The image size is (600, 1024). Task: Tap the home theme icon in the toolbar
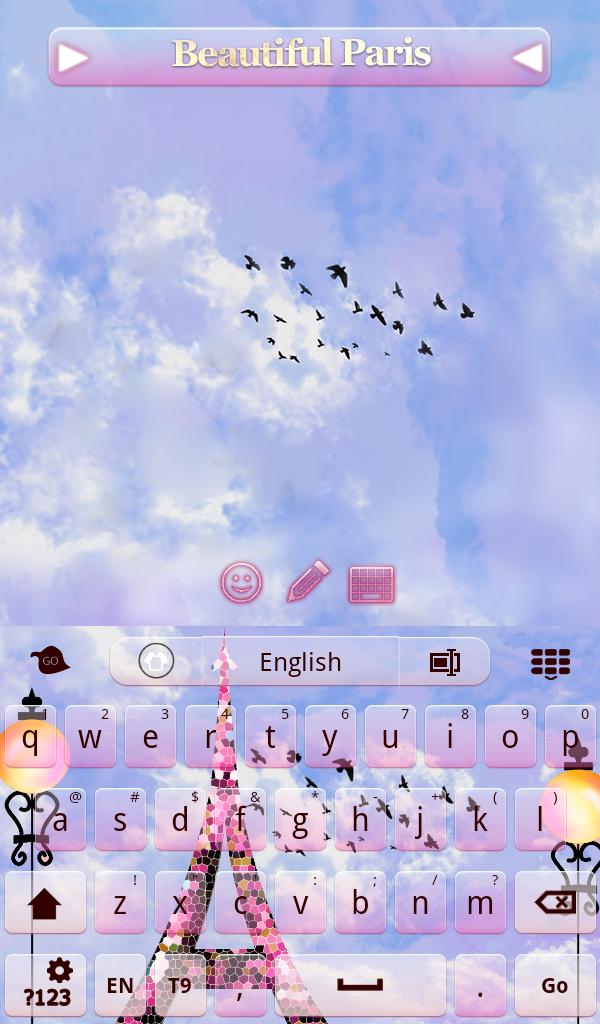156,661
